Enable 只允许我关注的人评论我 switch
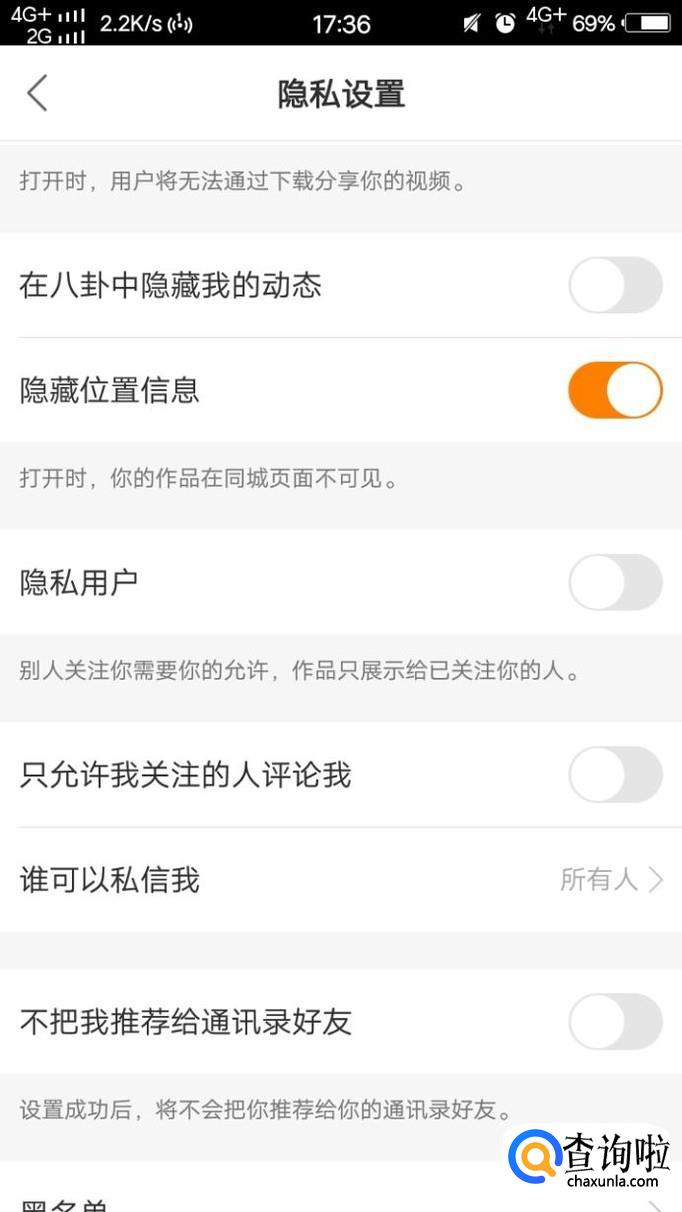The image size is (682, 1212). click(615, 775)
